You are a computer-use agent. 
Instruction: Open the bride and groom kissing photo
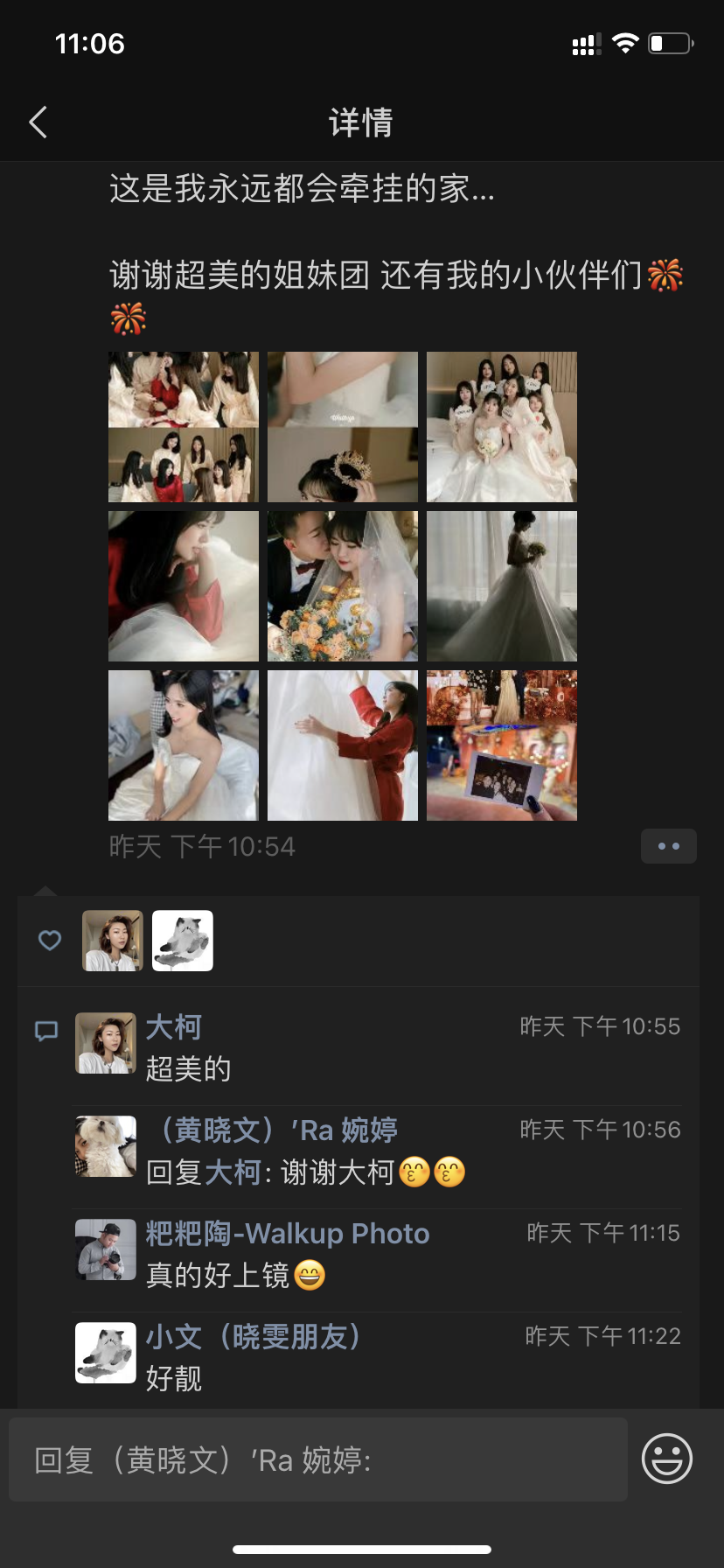(x=343, y=586)
